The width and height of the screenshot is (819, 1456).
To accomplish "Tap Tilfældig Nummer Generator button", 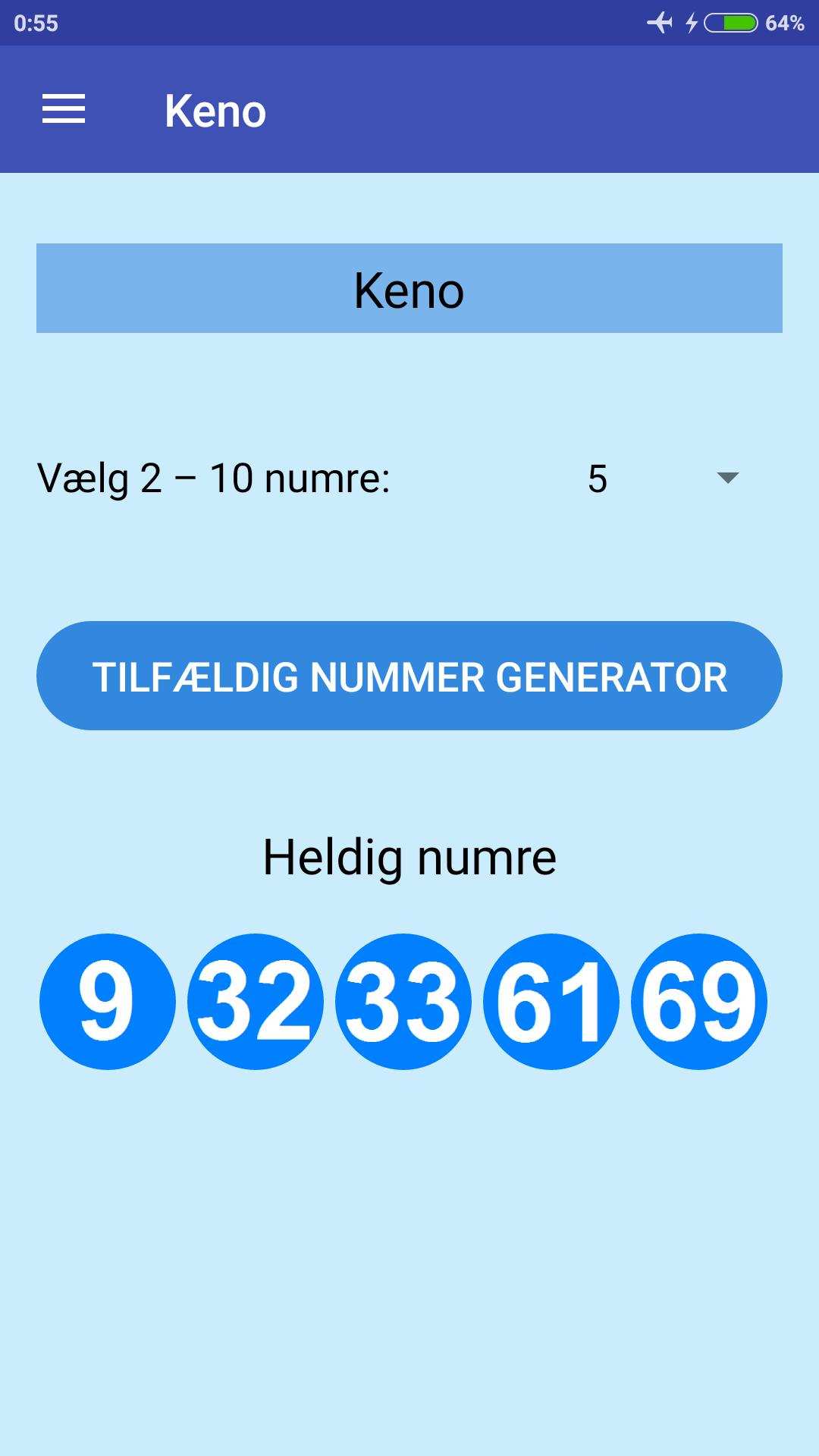I will tap(409, 676).
